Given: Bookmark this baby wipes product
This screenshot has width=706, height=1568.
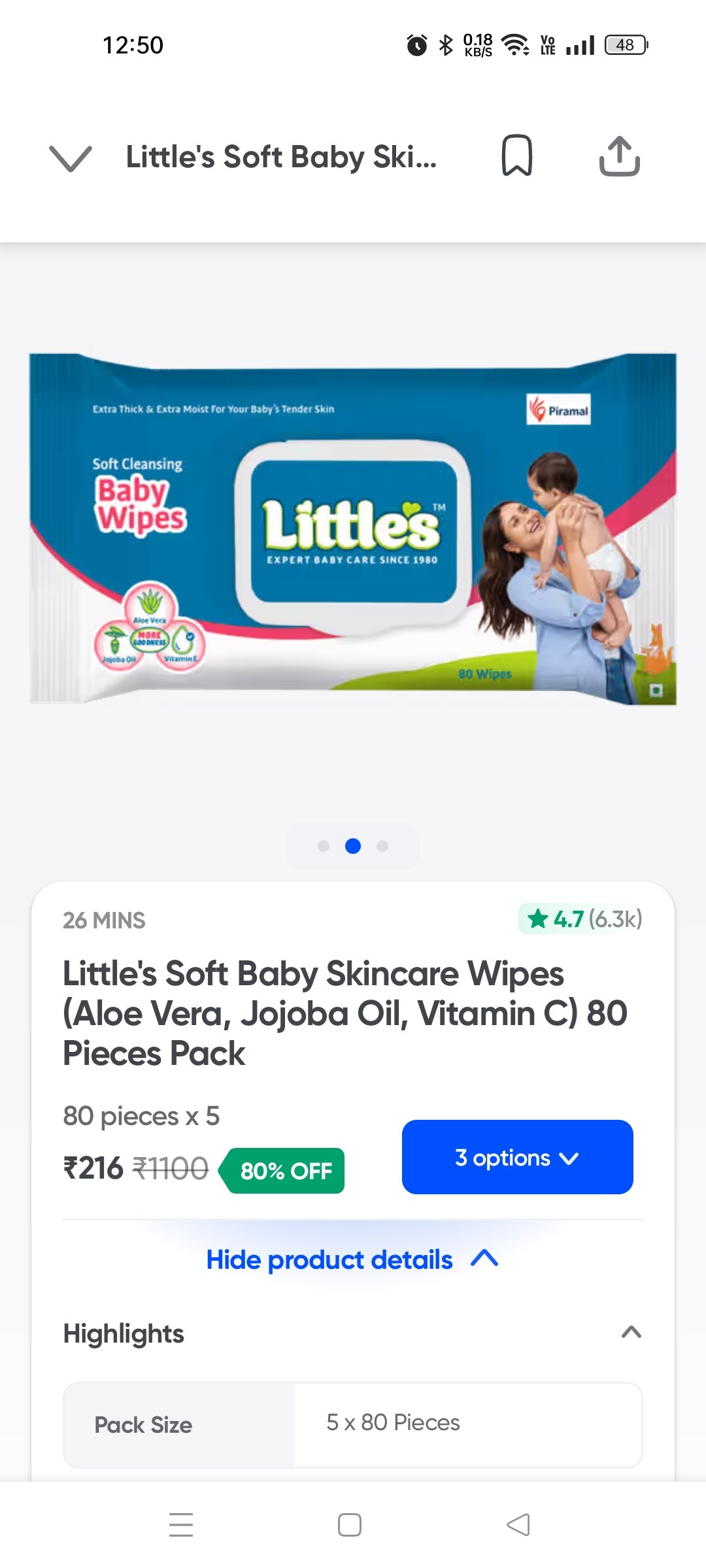Looking at the screenshot, I should coord(516,155).
